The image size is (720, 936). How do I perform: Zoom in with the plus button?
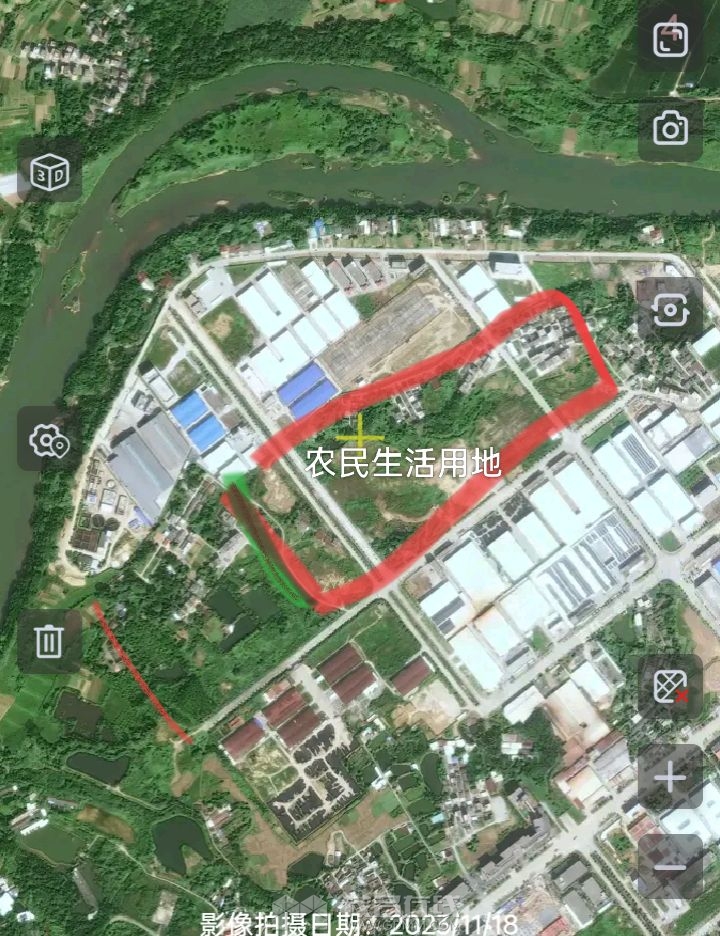pos(670,777)
